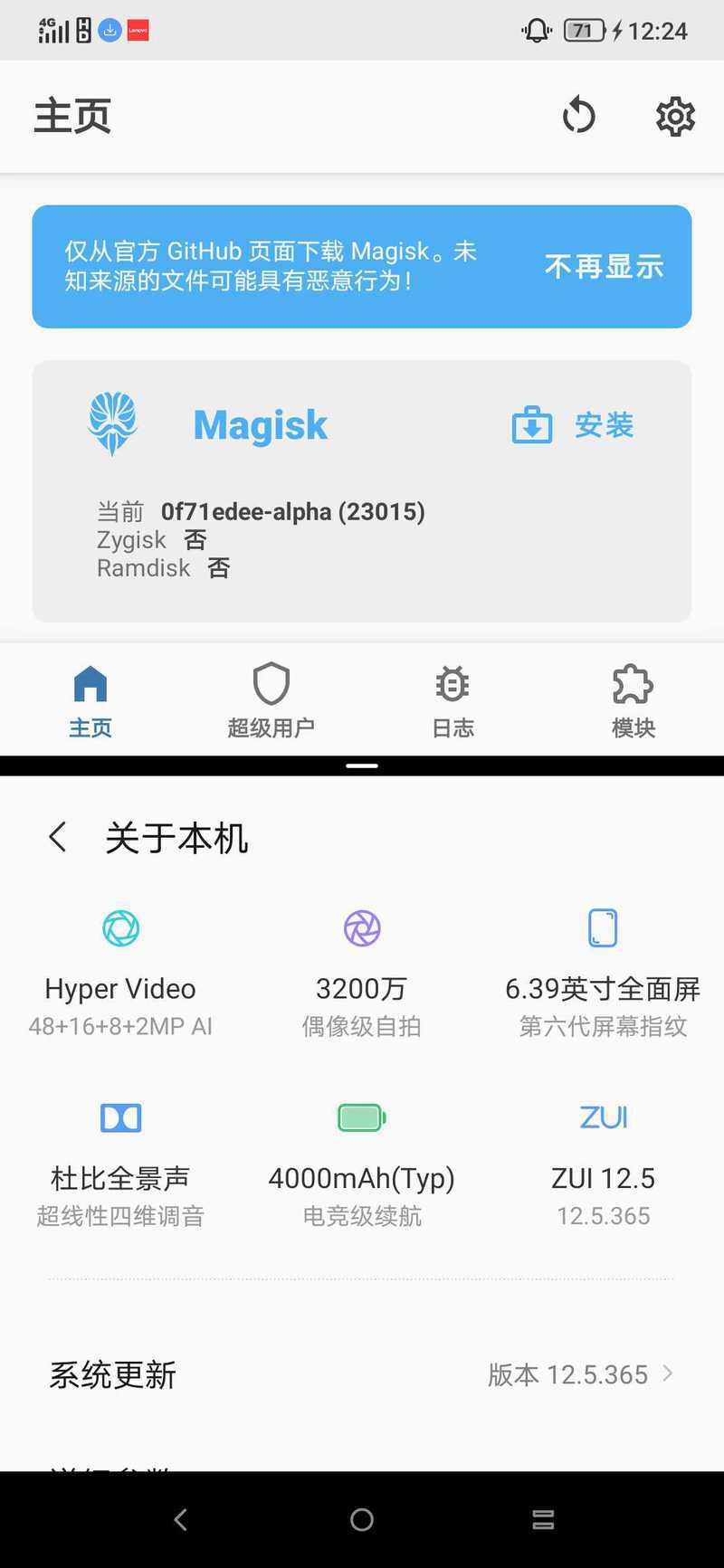Open Magisk settings gear

(x=675, y=116)
